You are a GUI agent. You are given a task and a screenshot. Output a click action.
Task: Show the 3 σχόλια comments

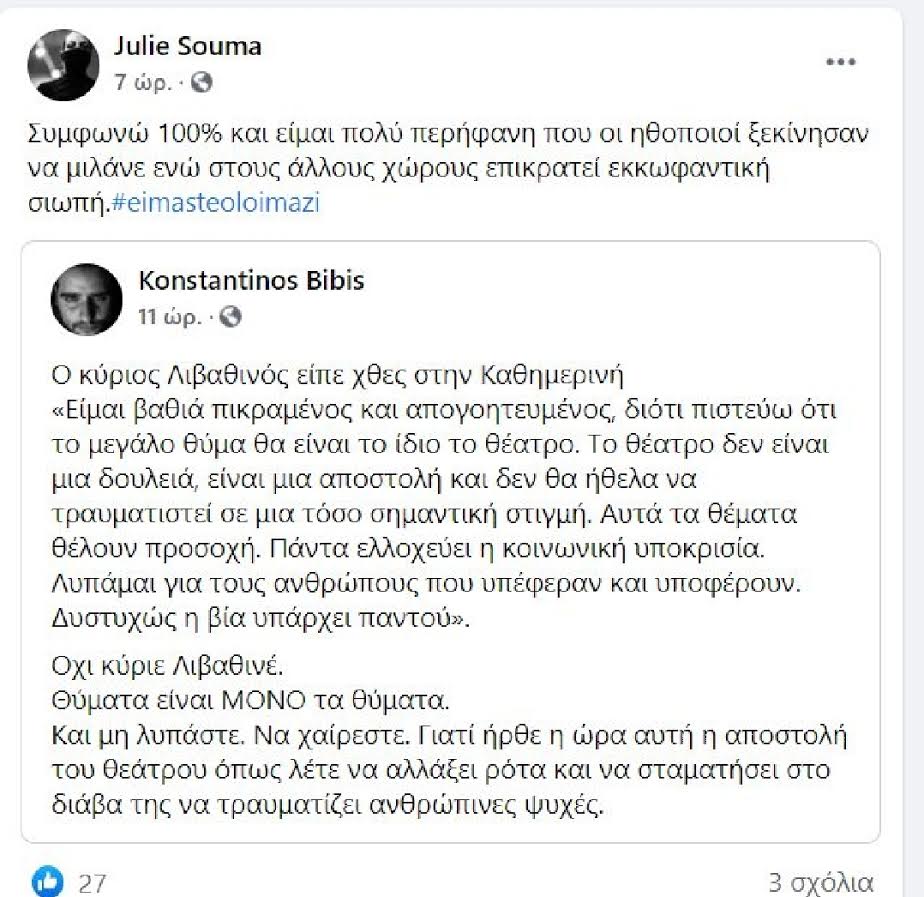pyautogui.click(x=820, y=883)
